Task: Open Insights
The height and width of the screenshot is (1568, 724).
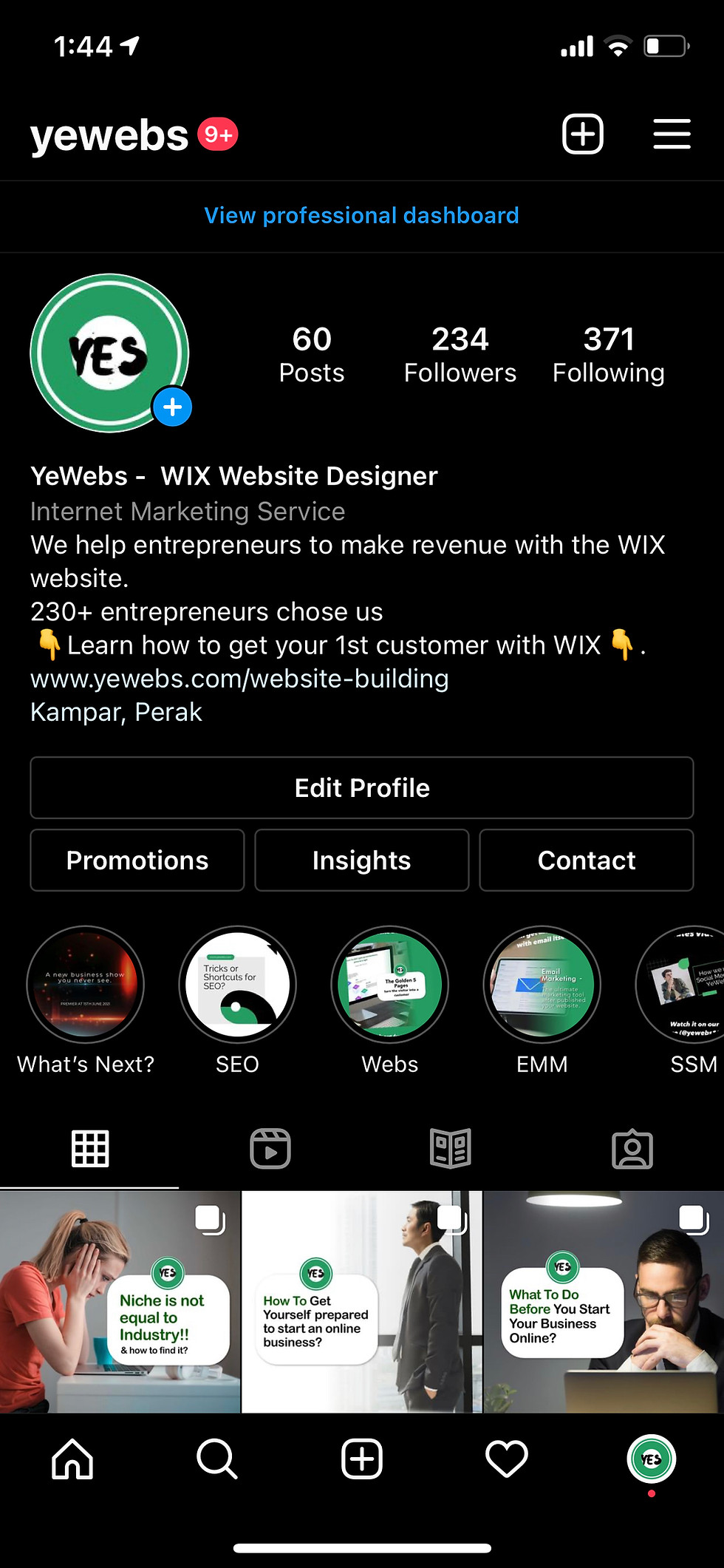Action: point(361,860)
